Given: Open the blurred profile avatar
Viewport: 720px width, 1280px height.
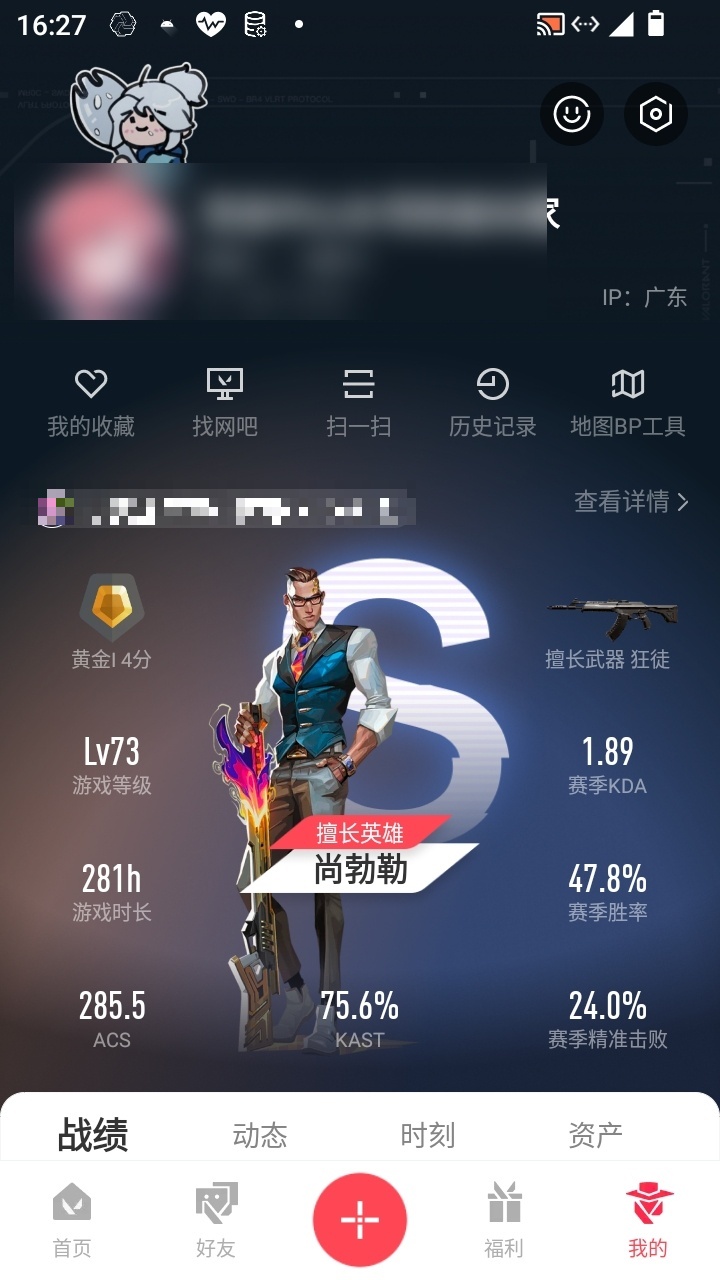Looking at the screenshot, I should (100, 240).
